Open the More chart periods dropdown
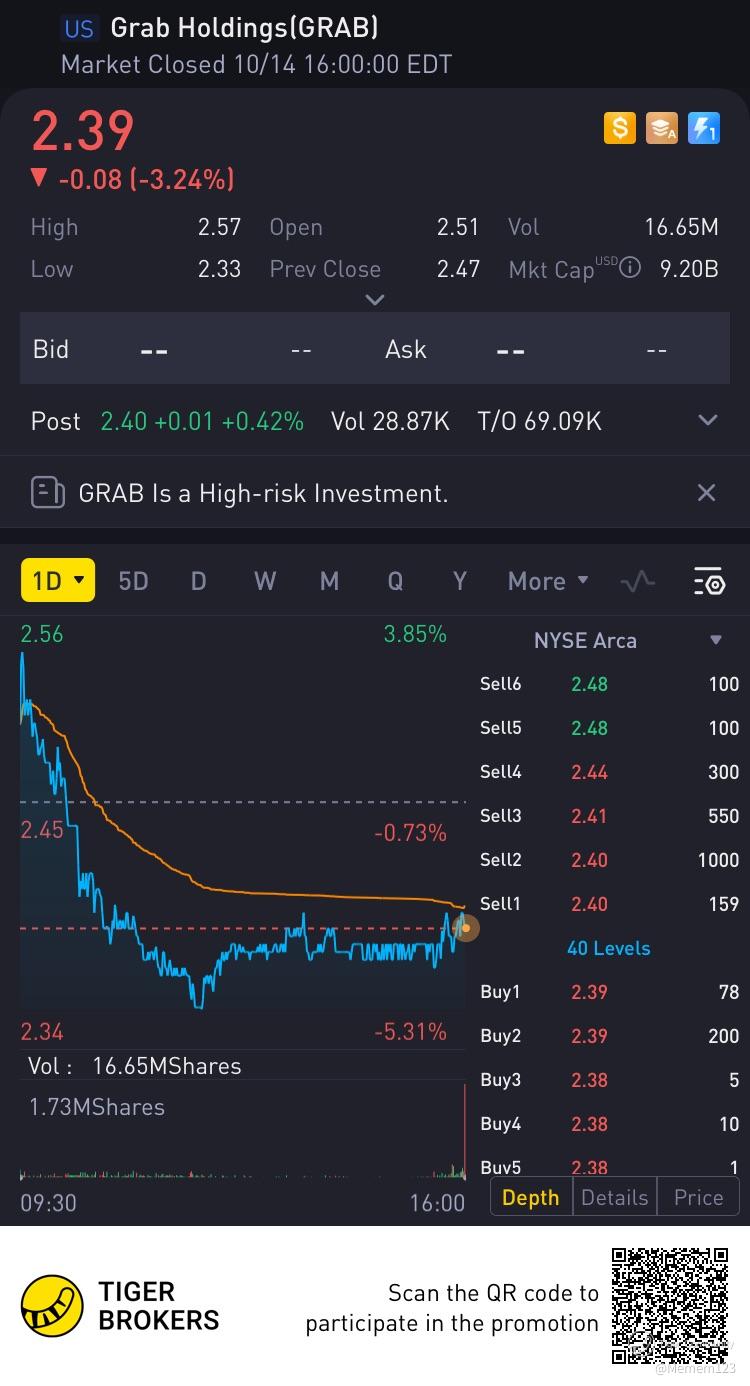 (548, 581)
